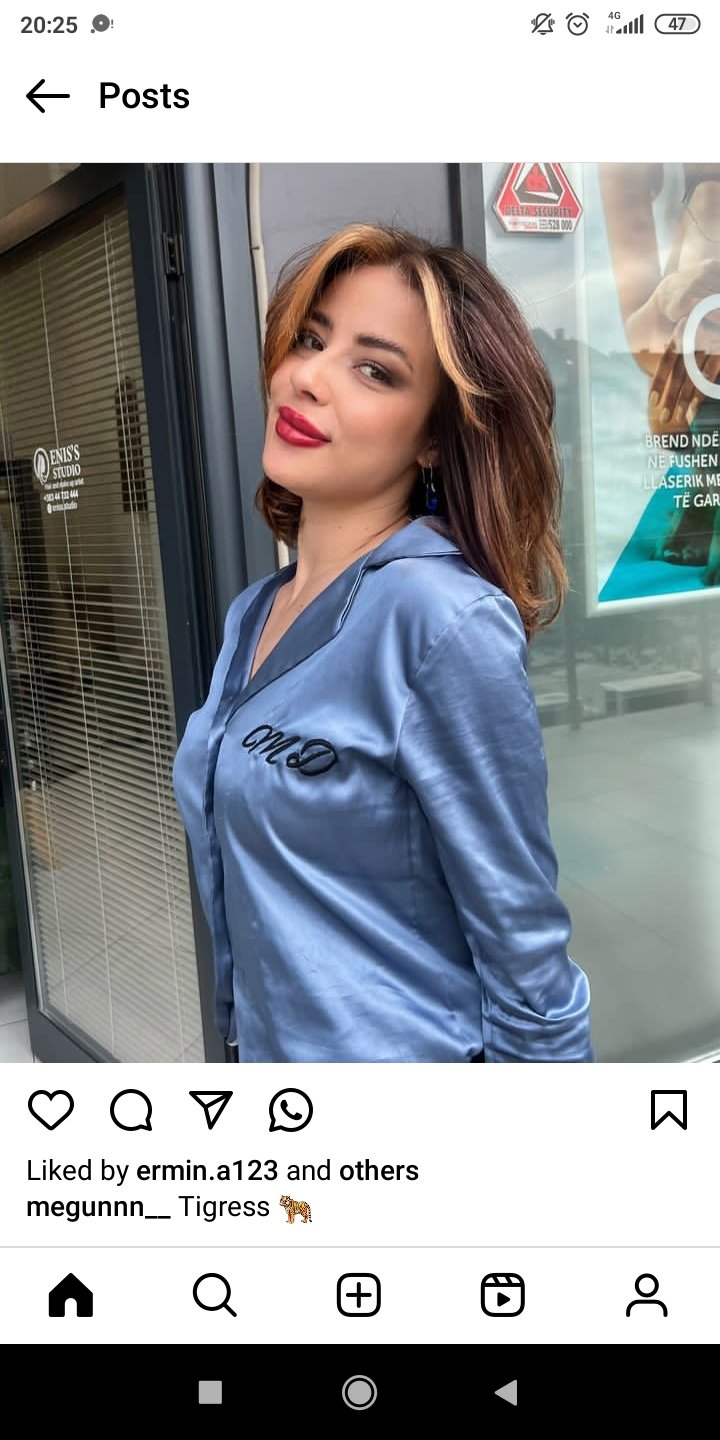Open the Search and explore tab

click(215, 1295)
